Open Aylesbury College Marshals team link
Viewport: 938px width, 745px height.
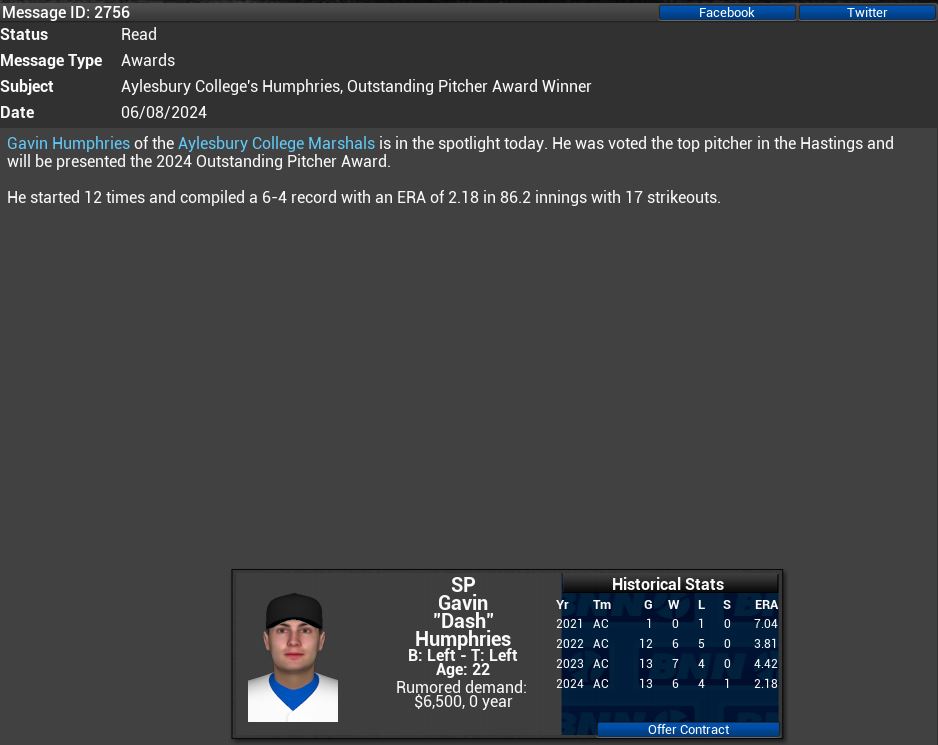pos(276,143)
